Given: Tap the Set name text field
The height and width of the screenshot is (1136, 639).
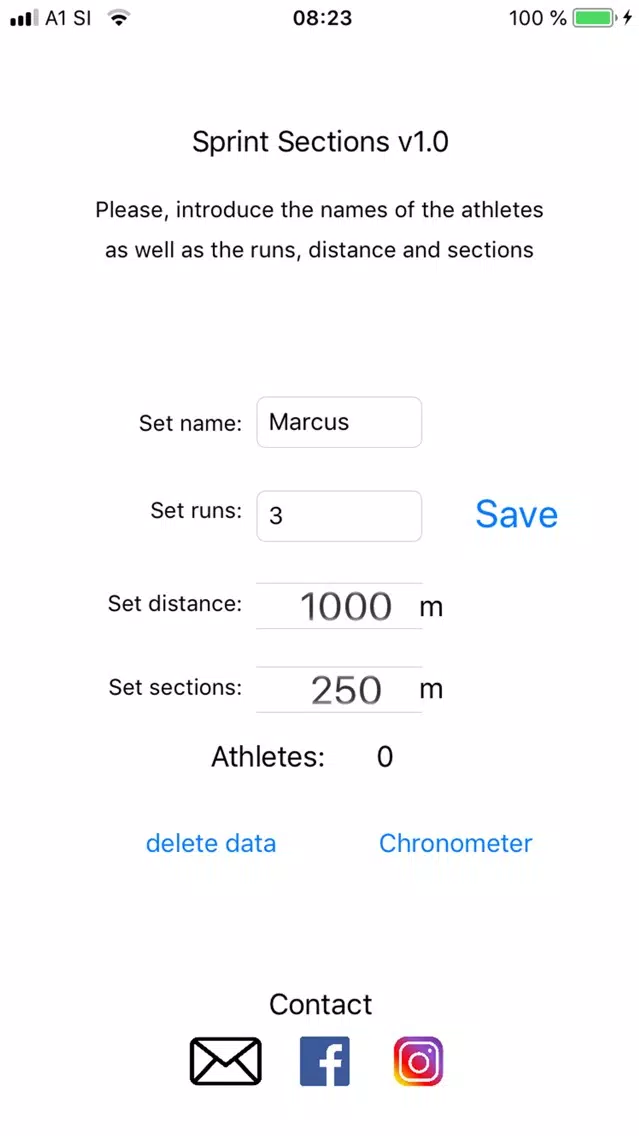Looking at the screenshot, I should [x=339, y=422].
